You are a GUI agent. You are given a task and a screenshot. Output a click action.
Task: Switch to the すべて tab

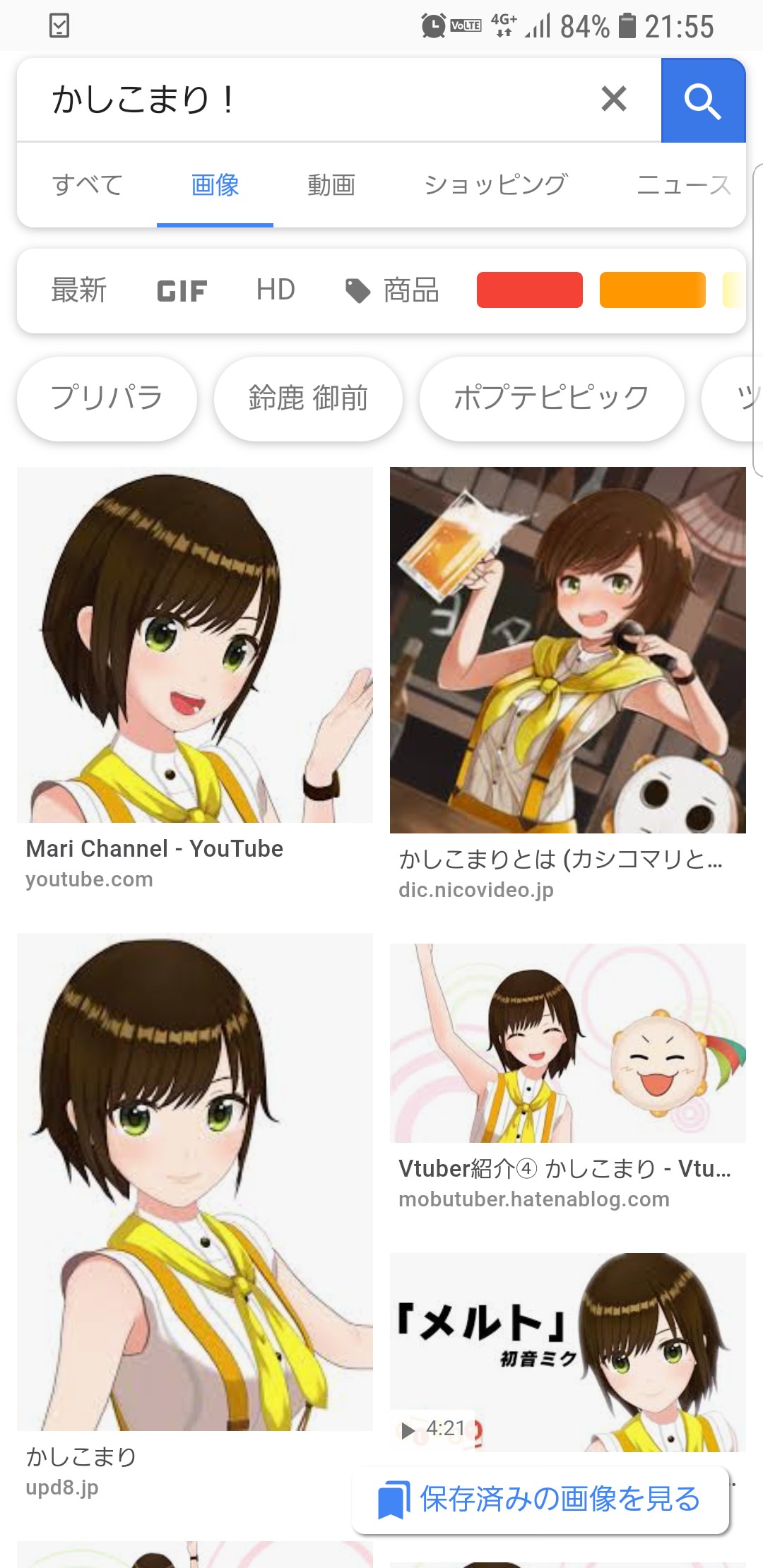[88, 185]
